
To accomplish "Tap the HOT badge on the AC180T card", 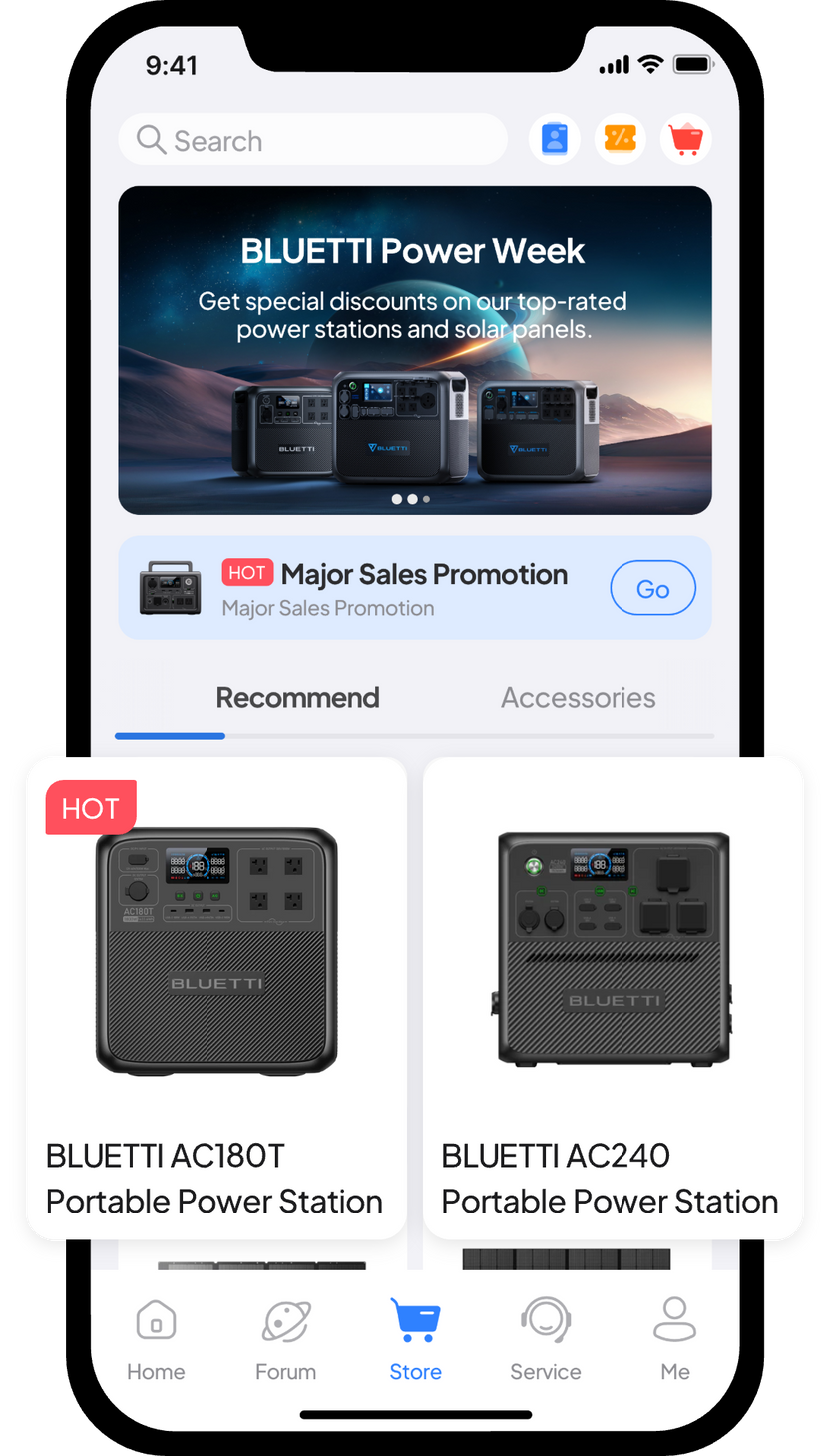I will coord(89,808).
